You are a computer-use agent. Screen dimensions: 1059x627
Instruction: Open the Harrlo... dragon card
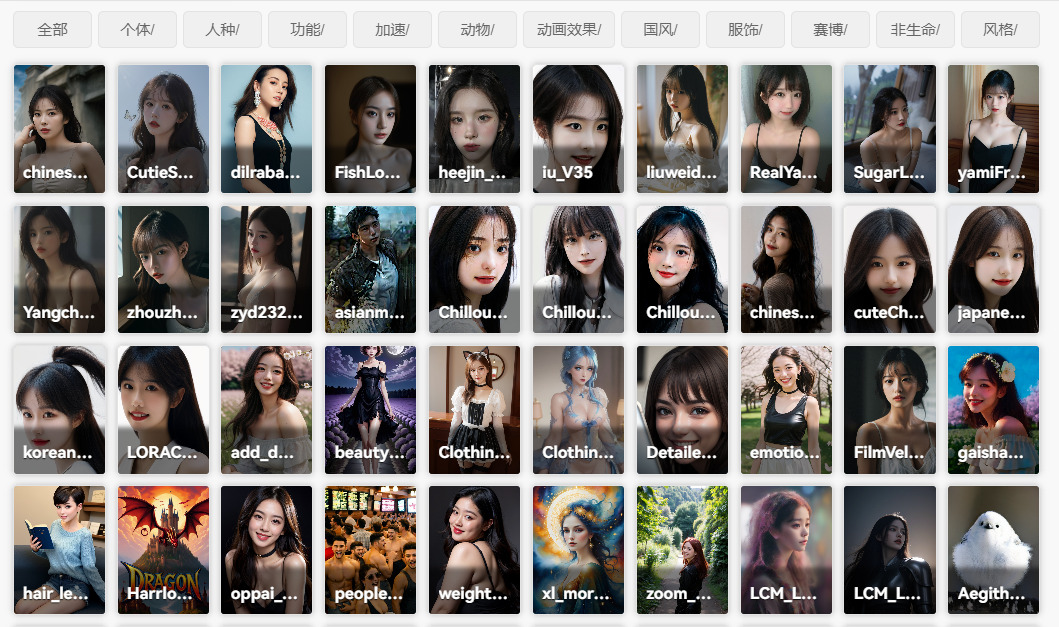pos(163,550)
